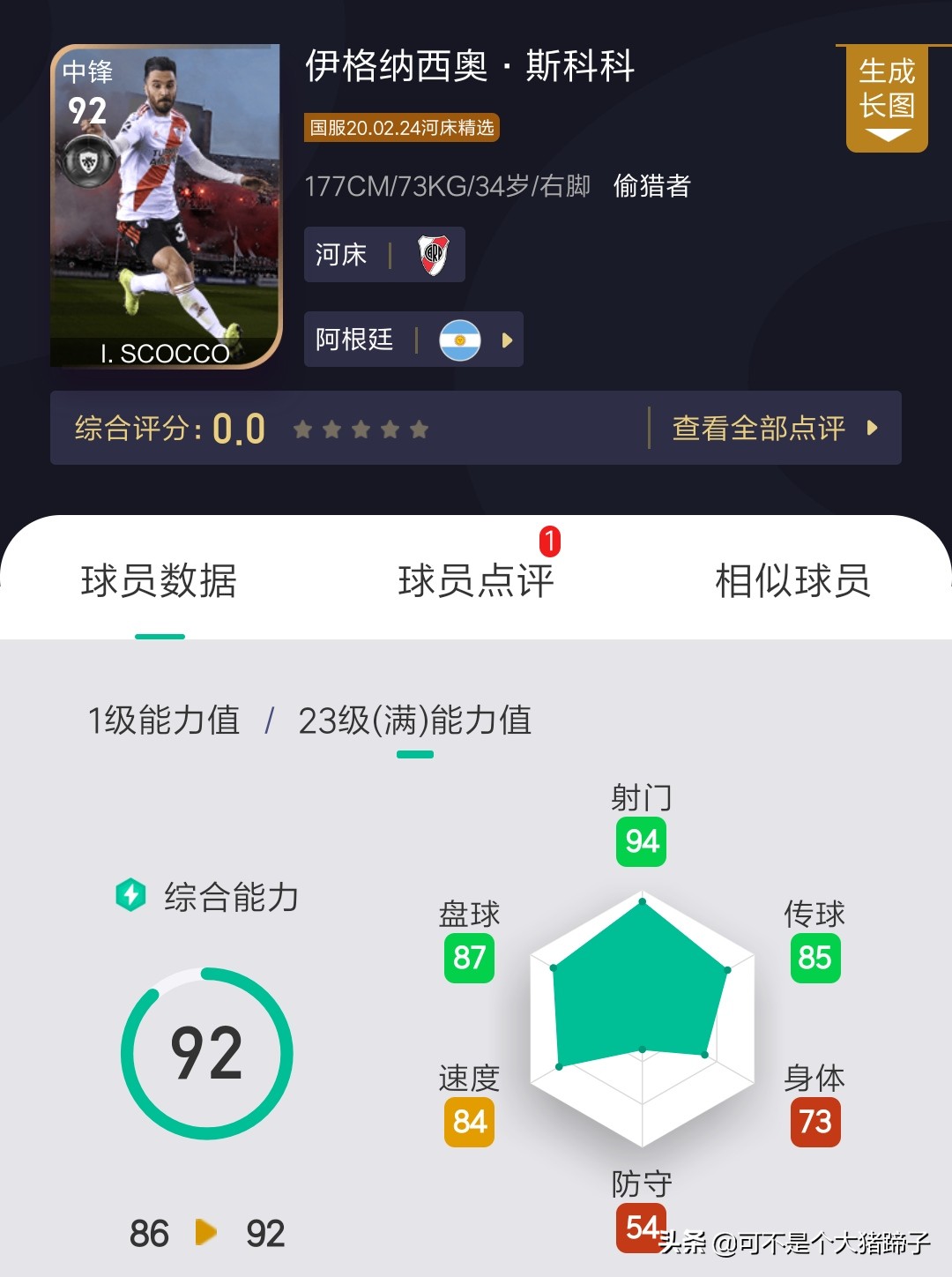Show 23级(满)能力值 stats
The height and width of the screenshot is (1277, 952).
coord(414,721)
